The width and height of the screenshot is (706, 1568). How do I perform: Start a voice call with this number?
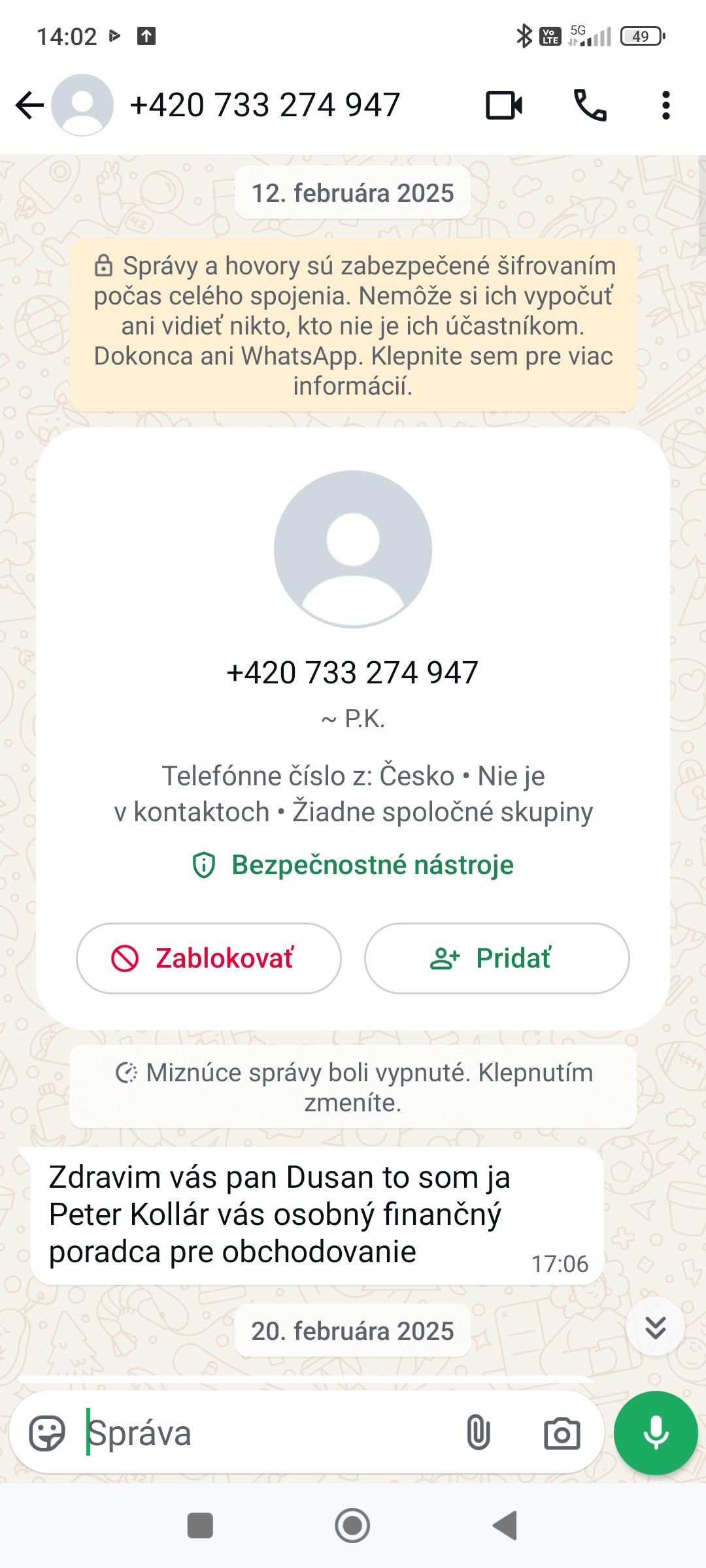pos(590,105)
